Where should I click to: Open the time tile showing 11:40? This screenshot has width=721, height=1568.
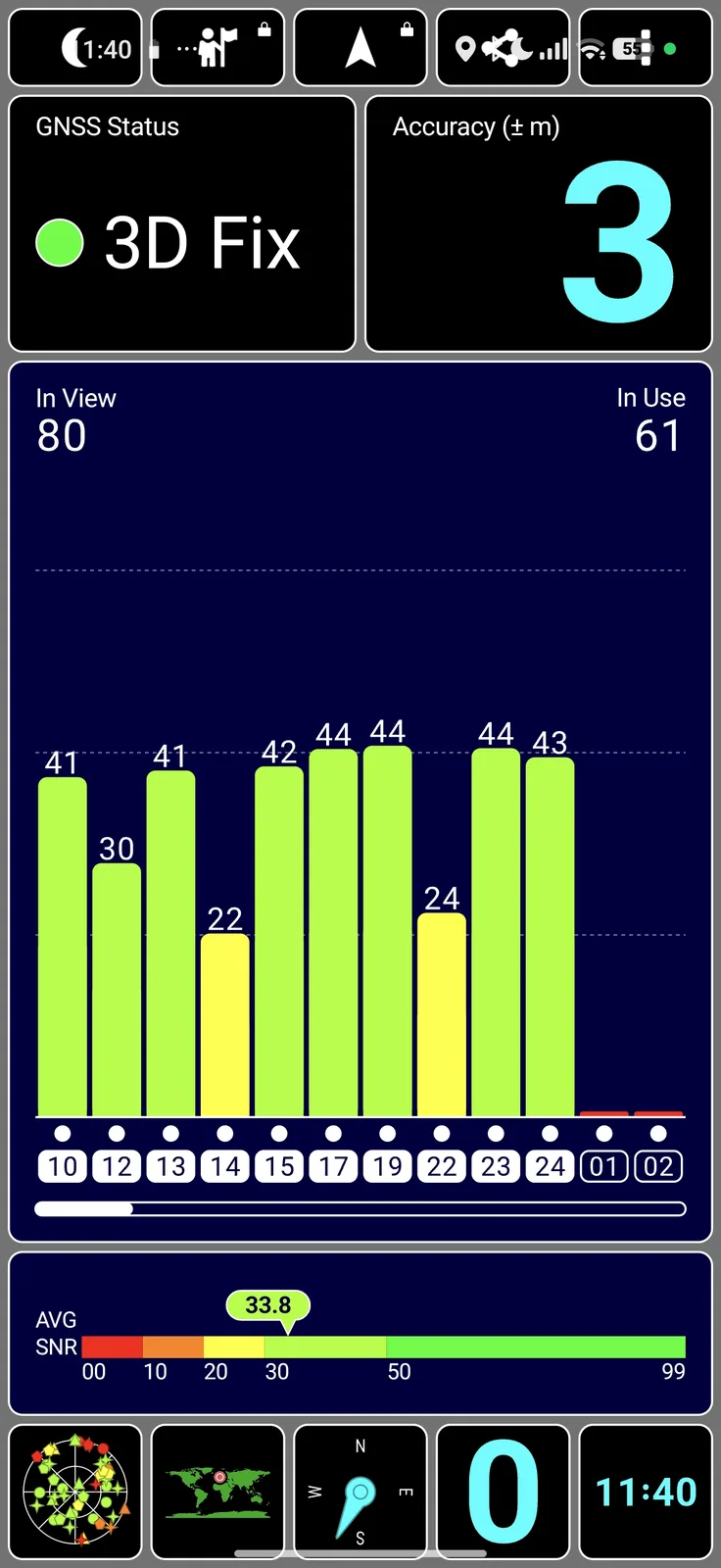[646, 1492]
